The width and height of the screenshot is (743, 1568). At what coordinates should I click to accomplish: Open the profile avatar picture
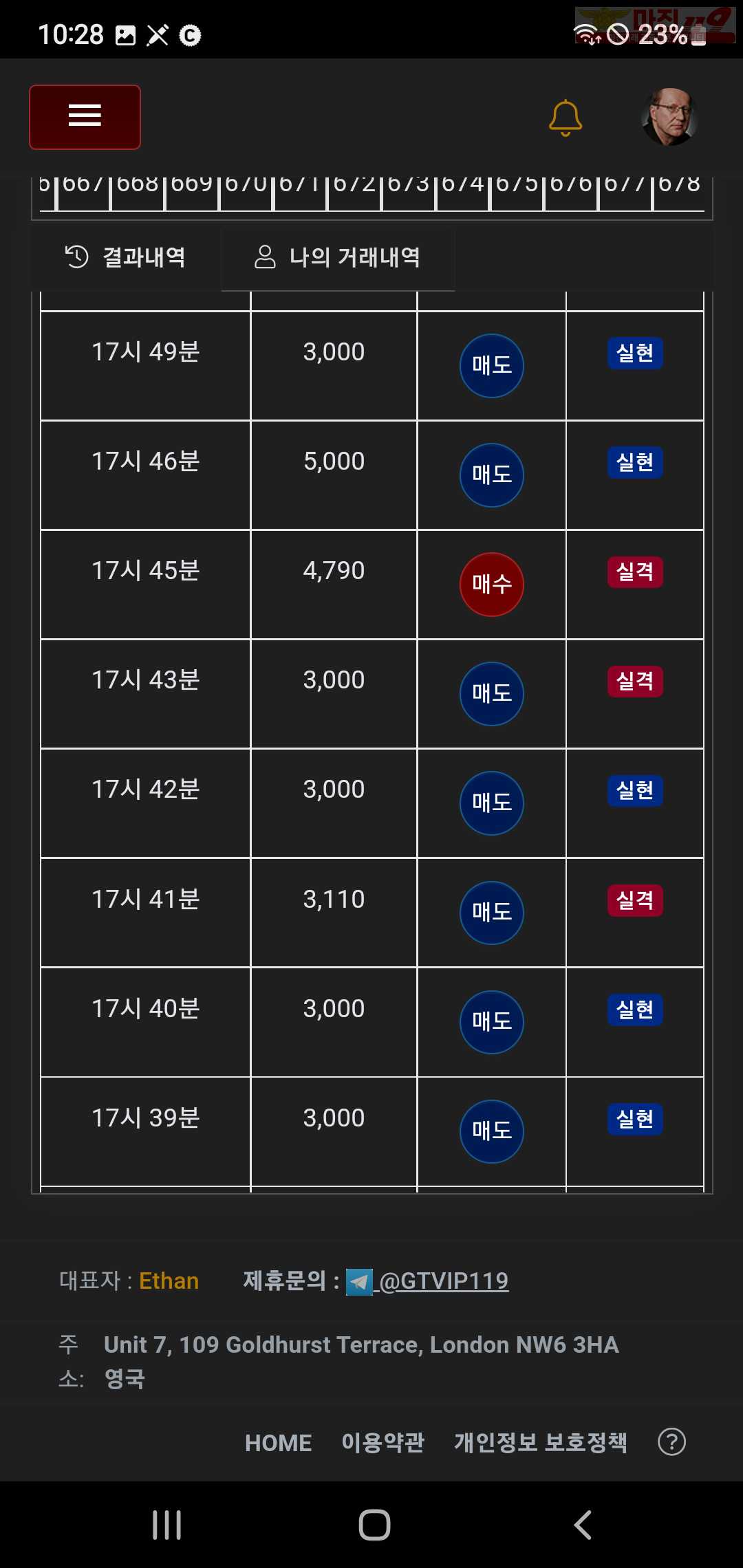pyautogui.click(x=669, y=117)
